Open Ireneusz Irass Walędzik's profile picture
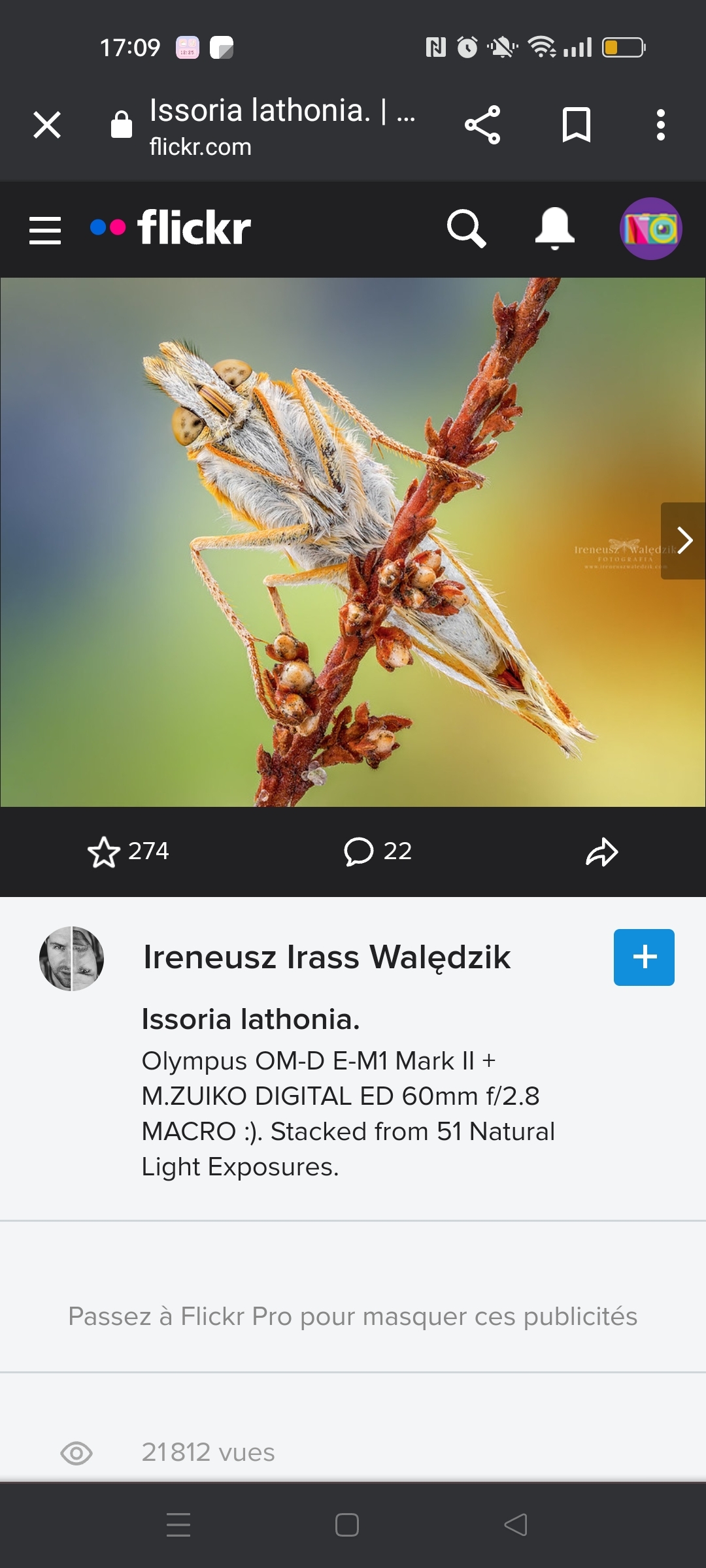706x1568 pixels. tap(72, 958)
